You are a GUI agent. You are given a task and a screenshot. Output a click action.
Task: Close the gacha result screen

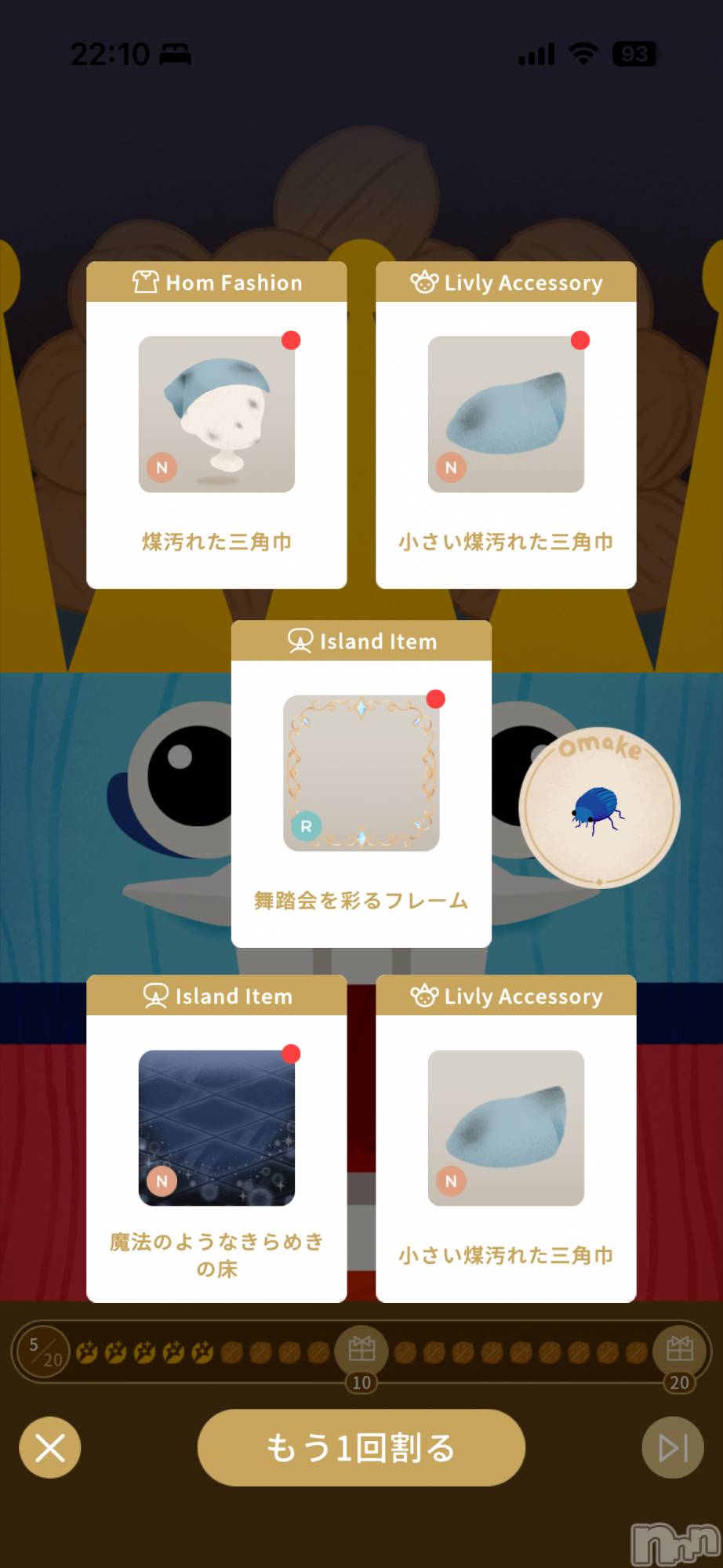[50, 1447]
